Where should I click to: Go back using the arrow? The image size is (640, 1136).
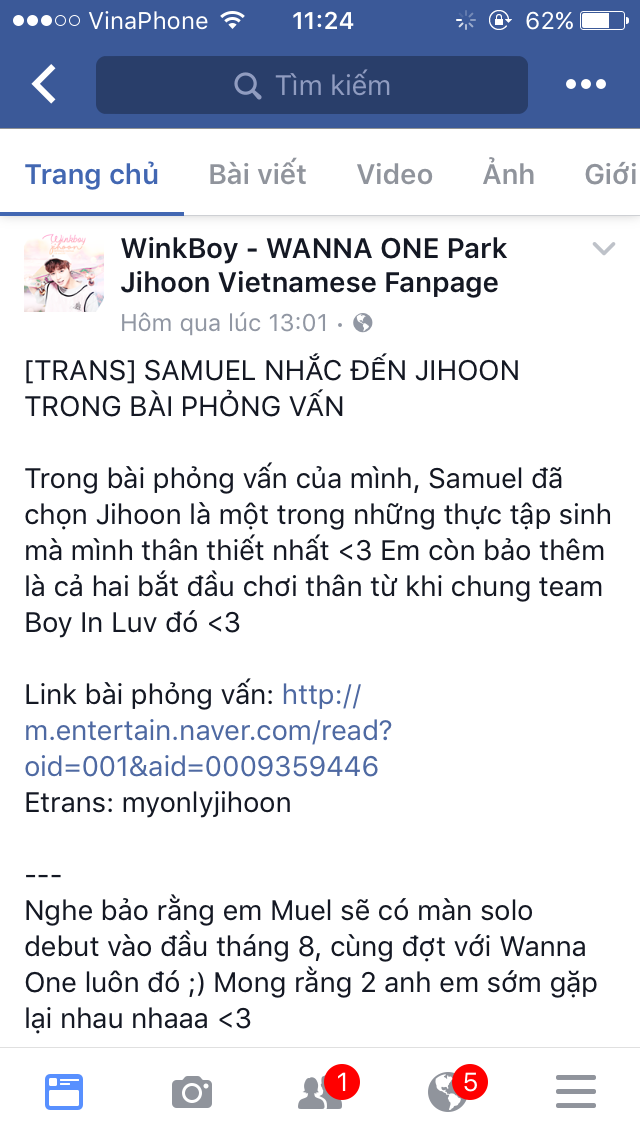[45, 85]
